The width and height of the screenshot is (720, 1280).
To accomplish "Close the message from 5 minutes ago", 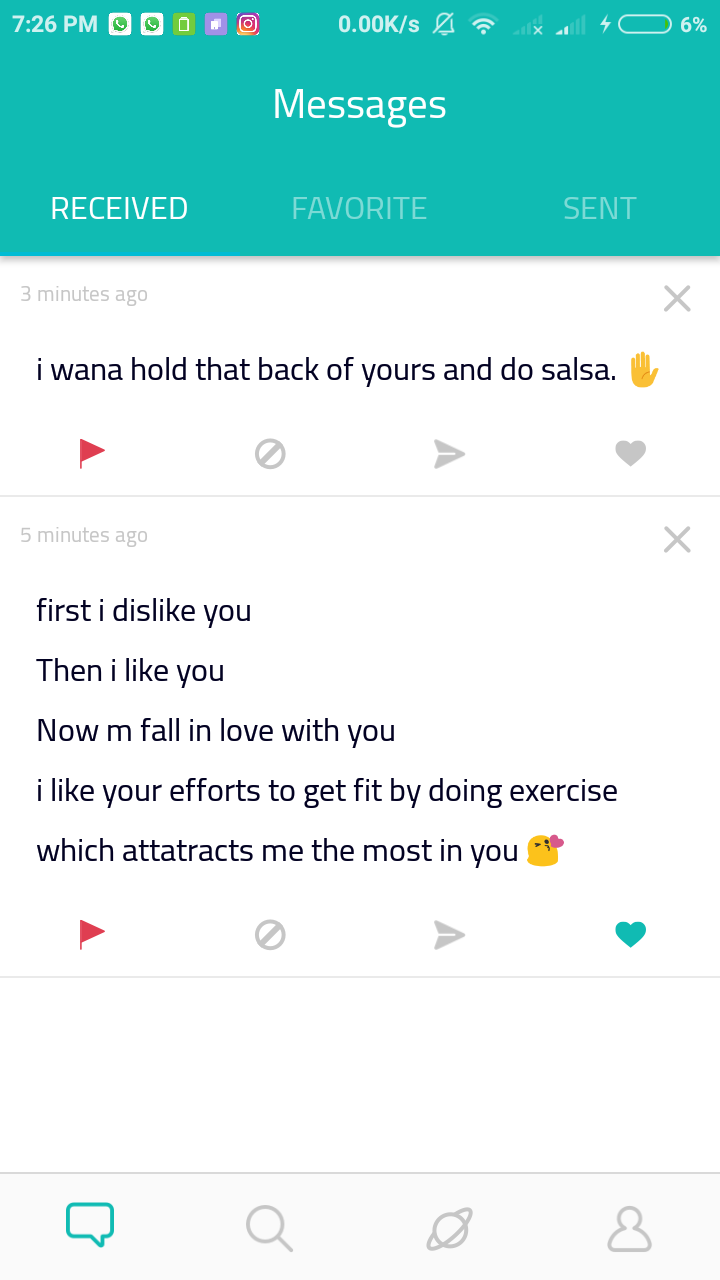I will (677, 540).
